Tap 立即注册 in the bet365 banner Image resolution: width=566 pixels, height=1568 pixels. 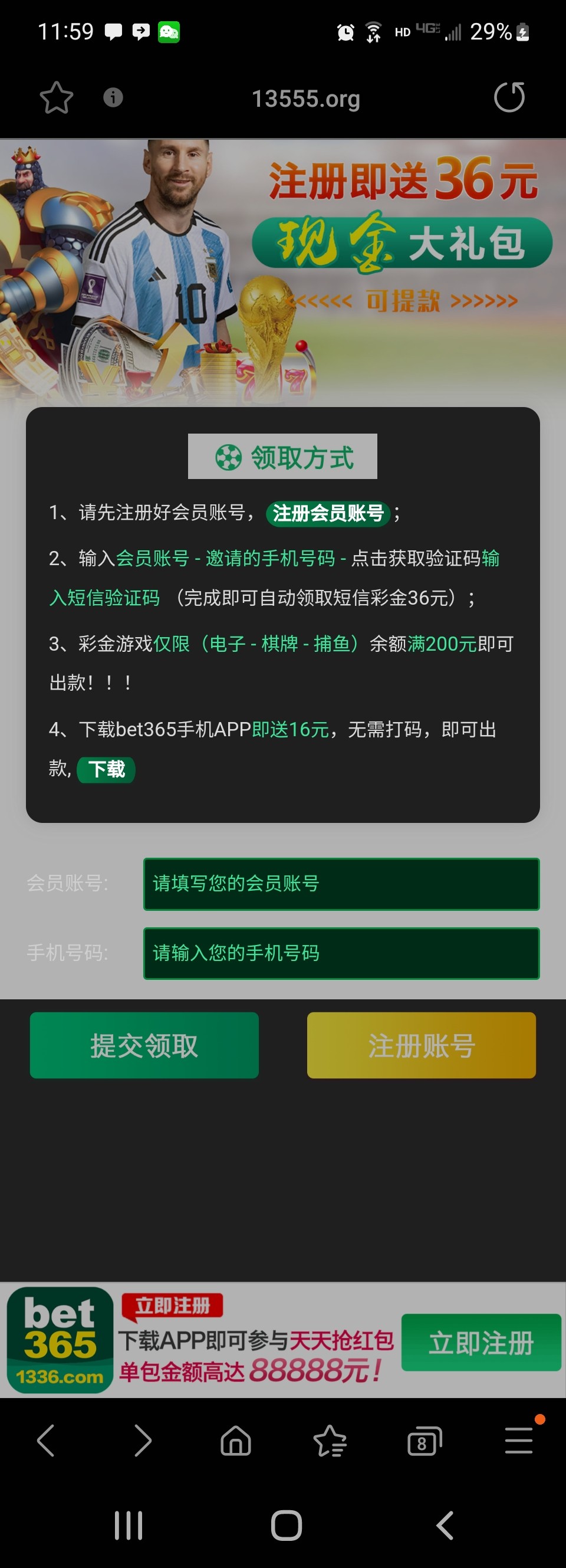point(481,1342)
